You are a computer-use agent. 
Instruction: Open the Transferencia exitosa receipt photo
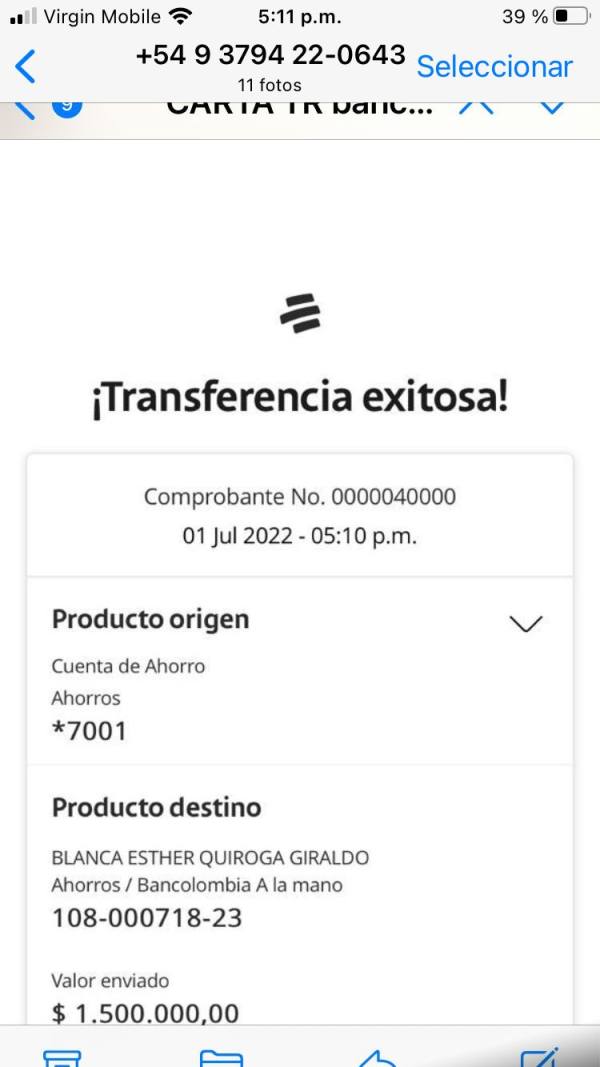(300, 600)
